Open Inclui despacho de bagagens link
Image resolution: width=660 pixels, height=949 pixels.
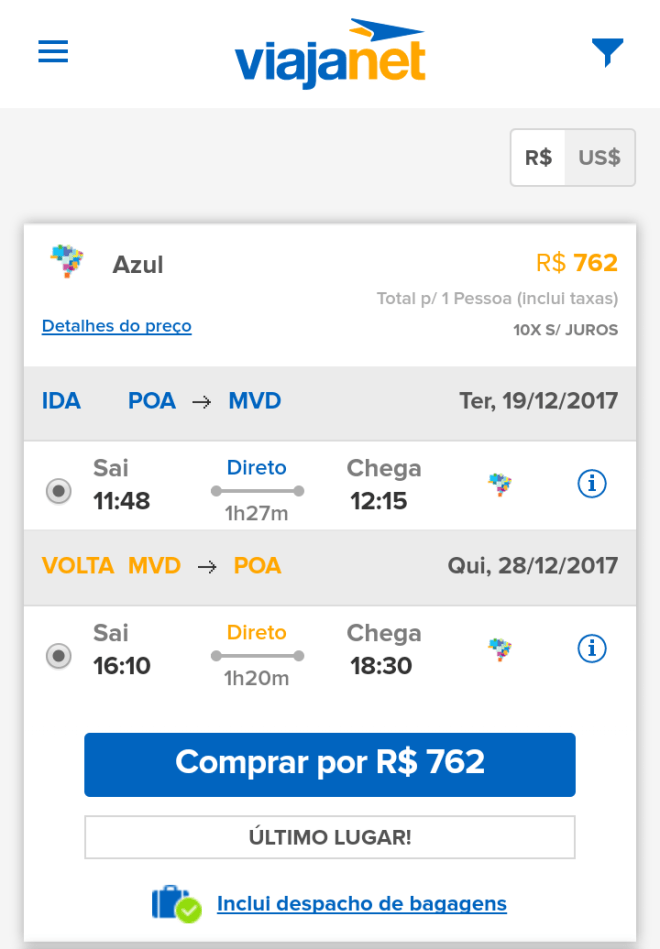[361, 904]
